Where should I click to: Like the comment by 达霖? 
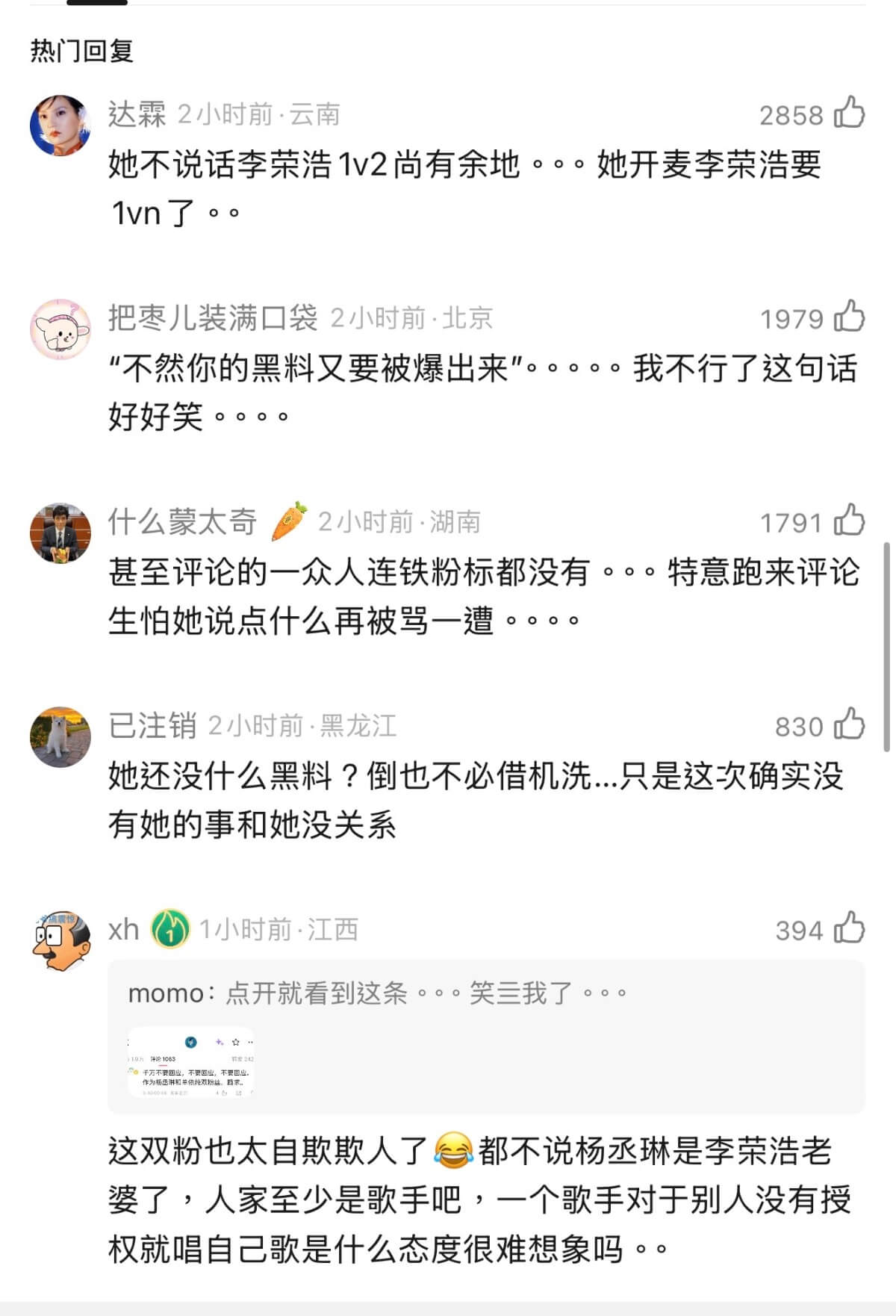[x=849, y=114]
